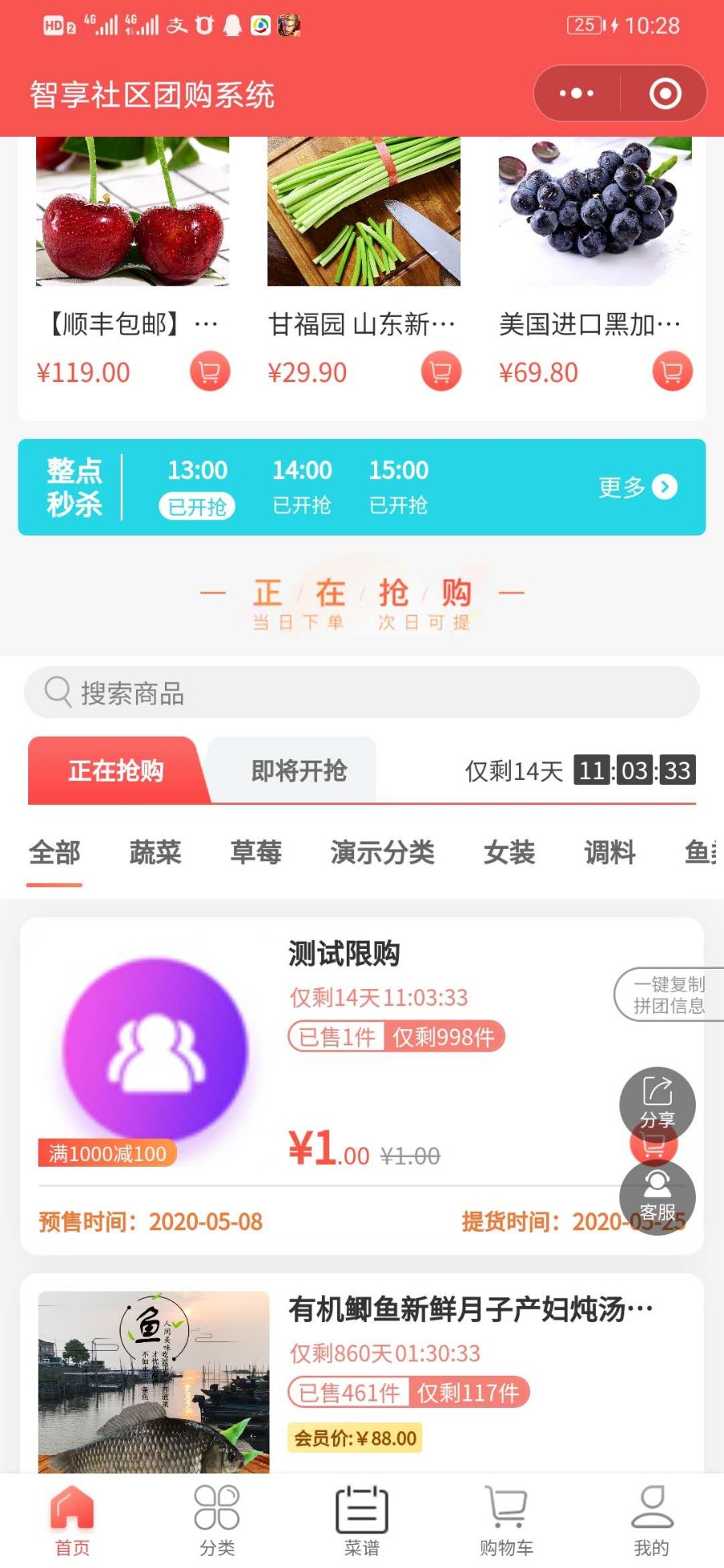
Task: Contact 客服 customer service
Action: pos(657,1197)
